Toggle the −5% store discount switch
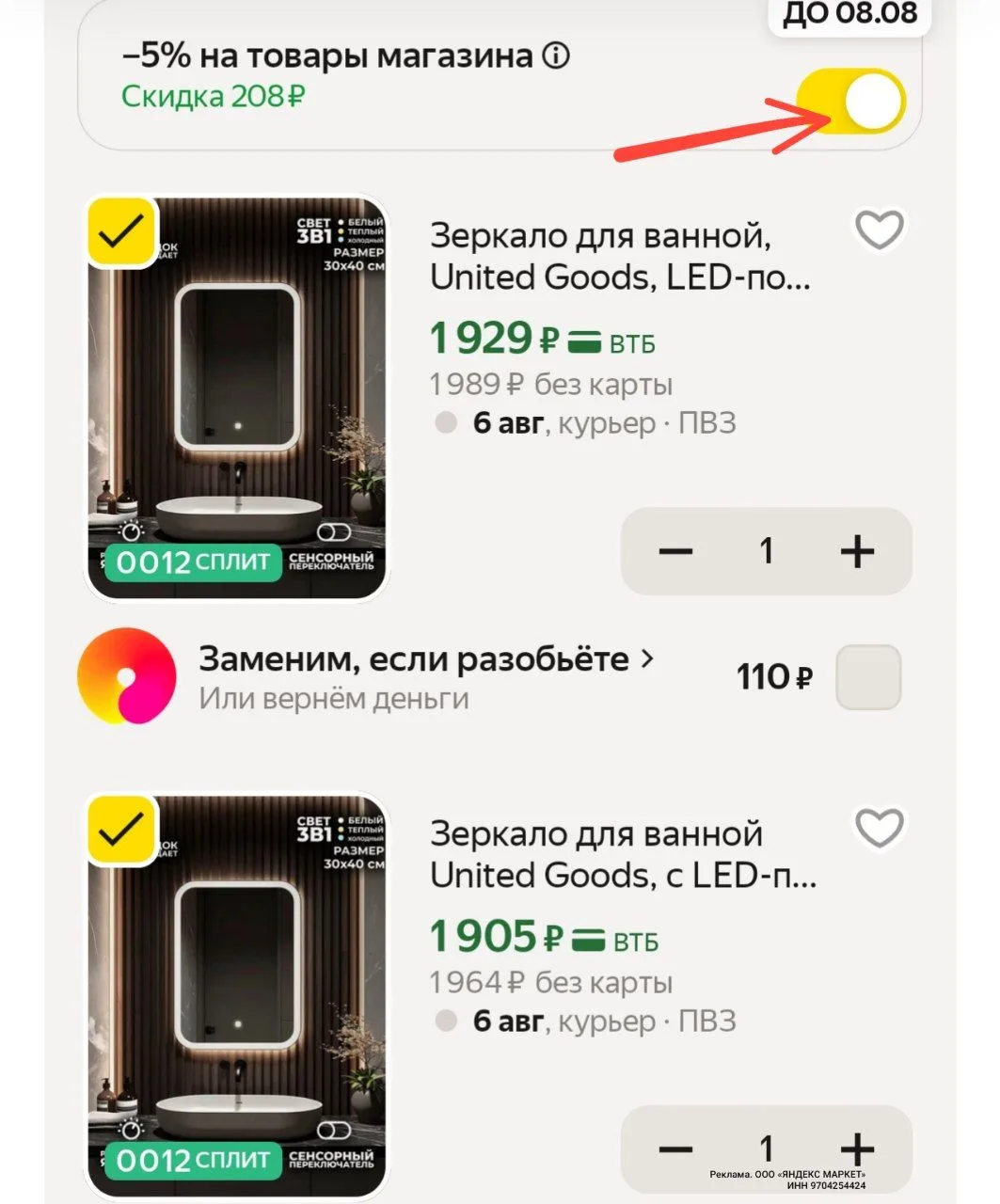The image size is (1000, 1204). click(850, 100)
